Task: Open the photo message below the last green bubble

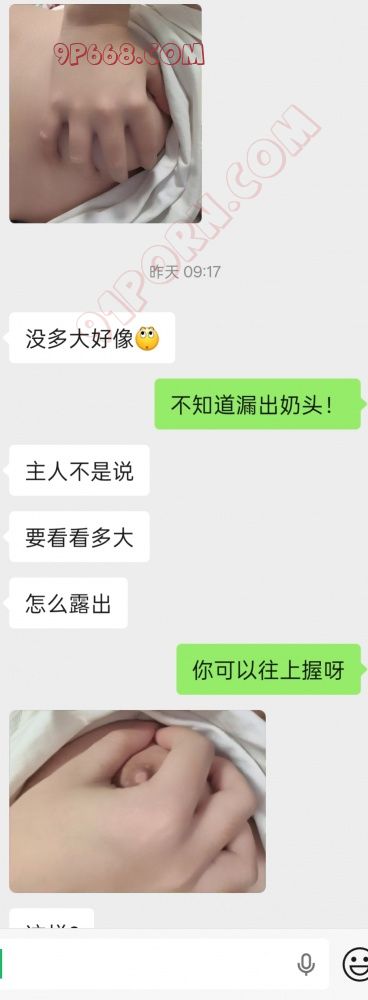Action: pos(137,801)
